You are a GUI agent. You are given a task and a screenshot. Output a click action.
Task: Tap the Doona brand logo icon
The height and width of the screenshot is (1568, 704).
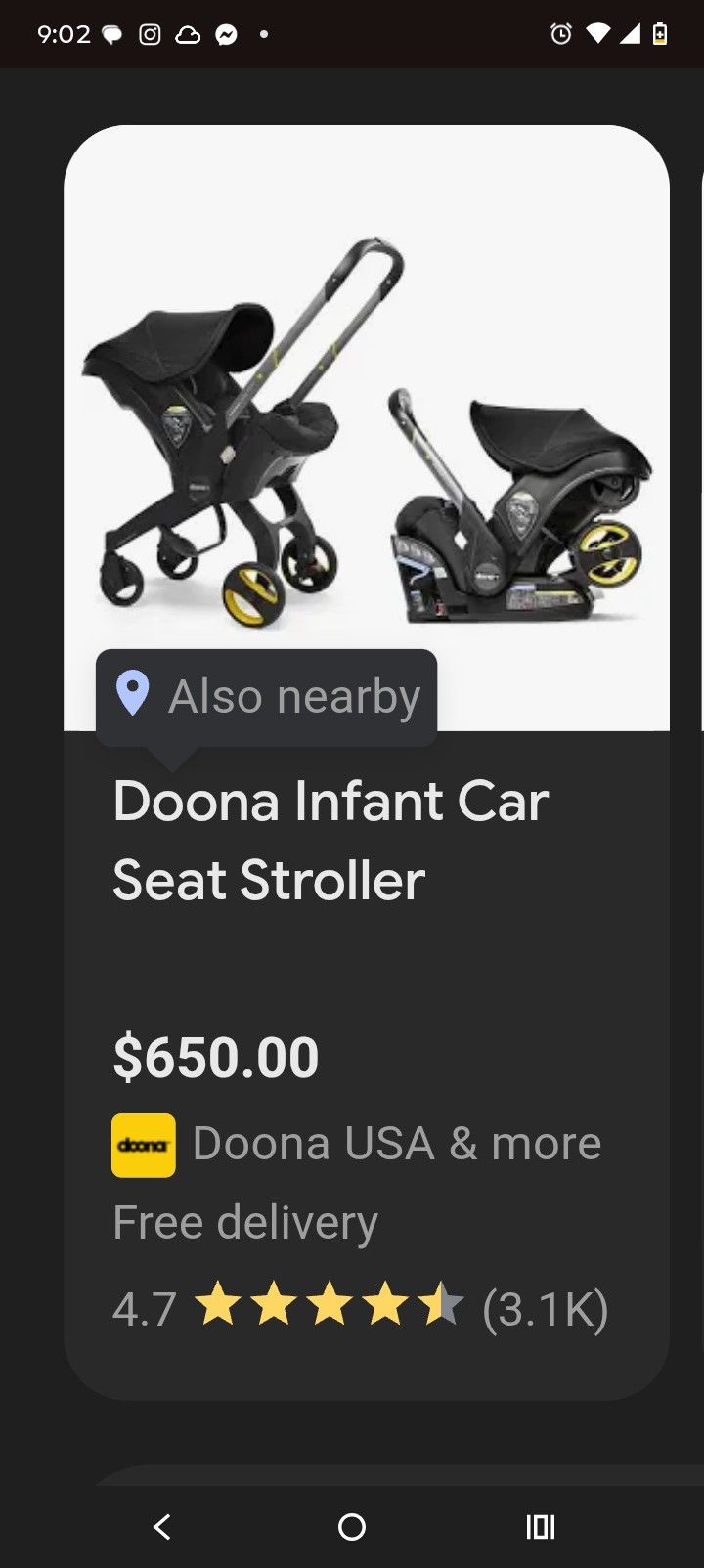143,1144
